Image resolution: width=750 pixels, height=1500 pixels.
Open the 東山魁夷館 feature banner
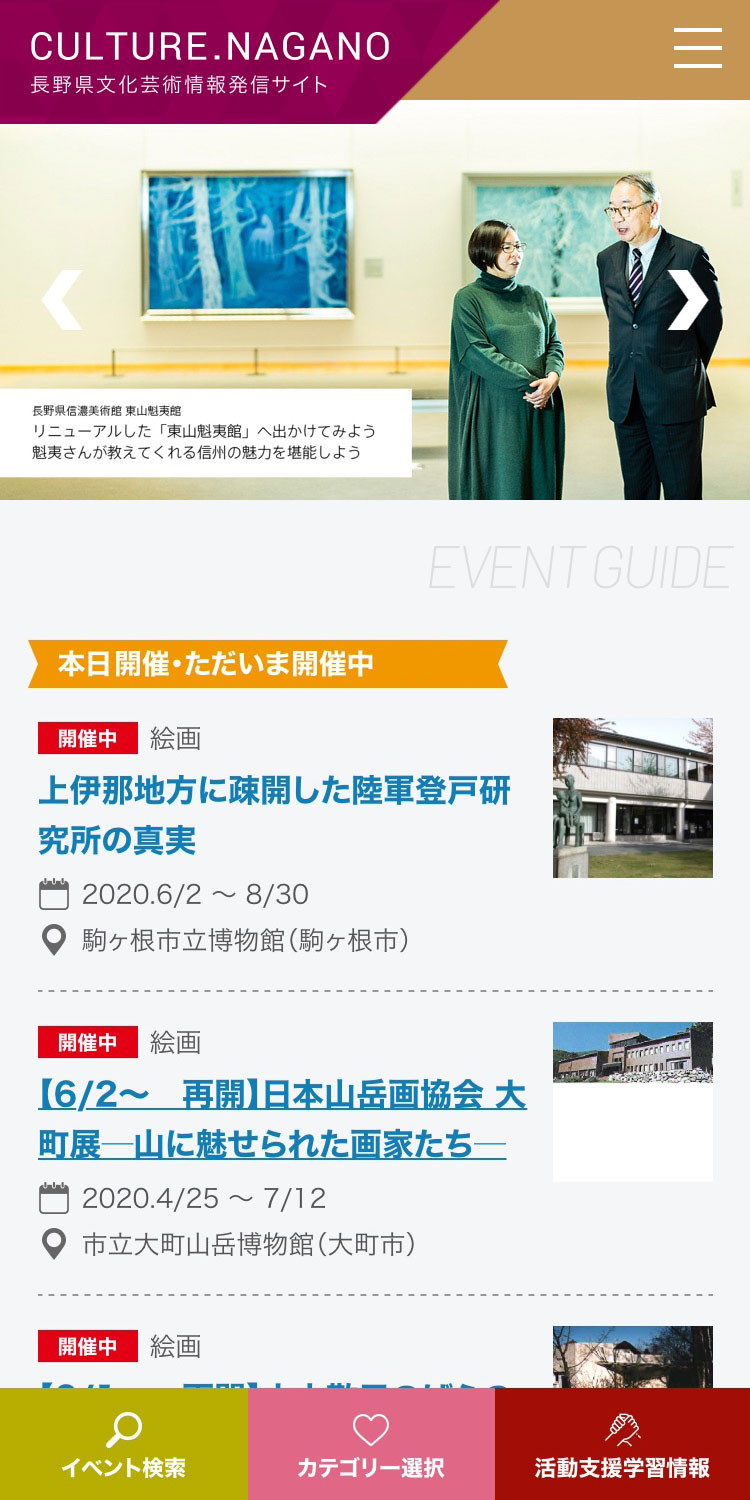pos(205,433)
